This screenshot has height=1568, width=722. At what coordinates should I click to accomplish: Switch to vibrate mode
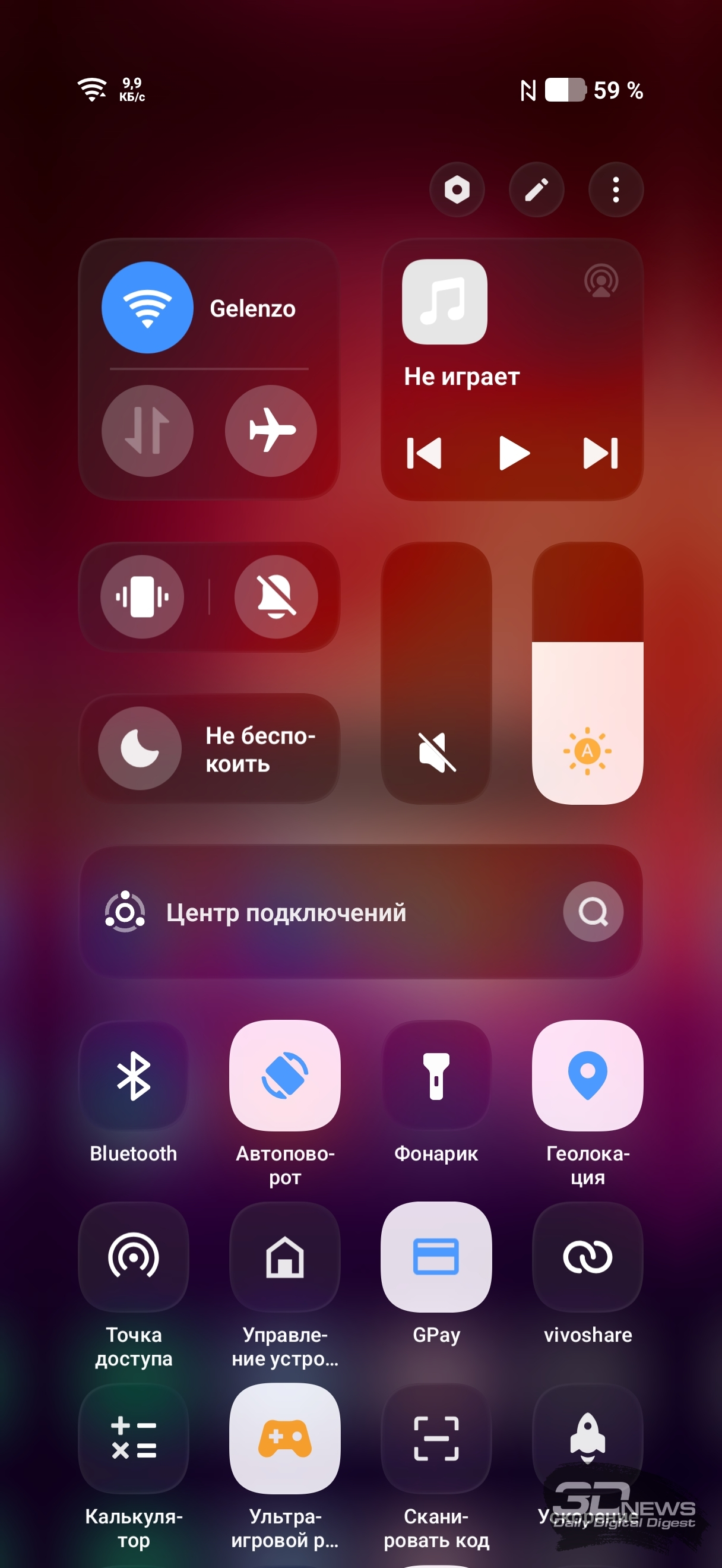click(x=142, y=596)
